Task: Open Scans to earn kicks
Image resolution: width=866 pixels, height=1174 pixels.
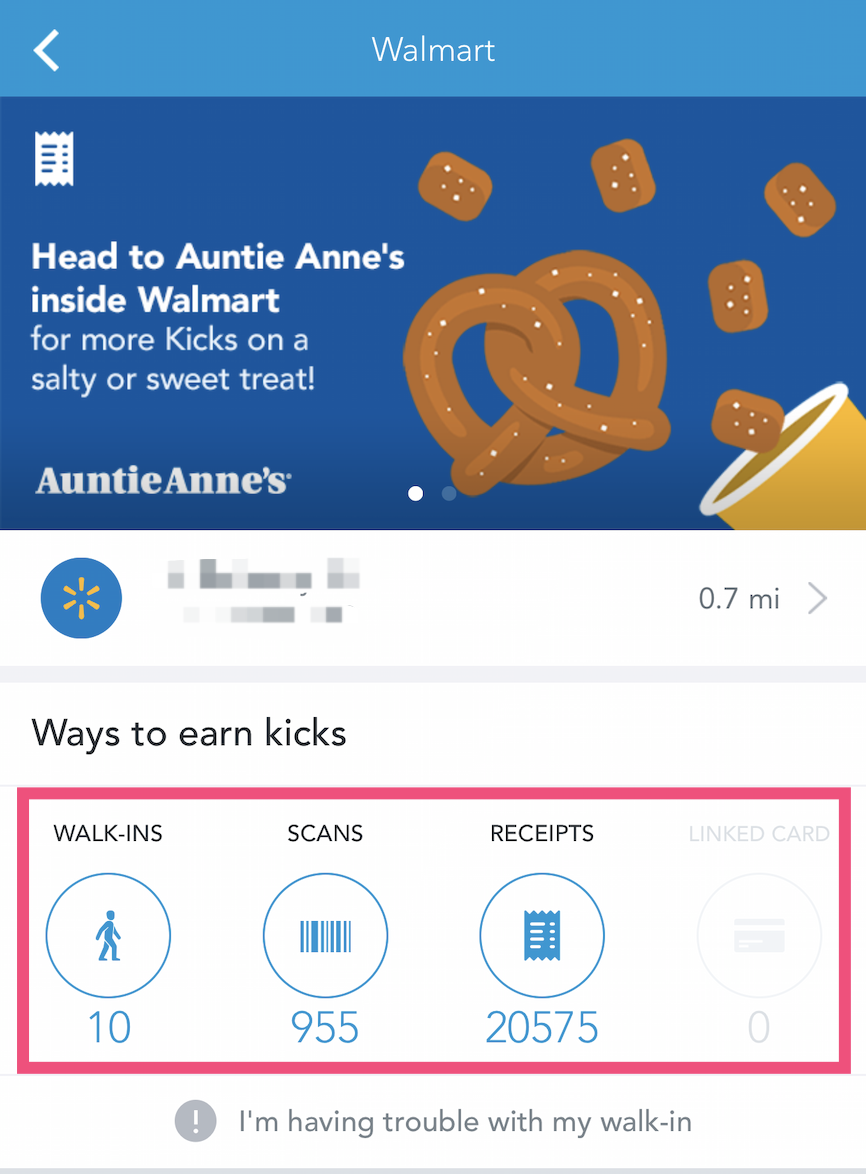Action: 325,936
